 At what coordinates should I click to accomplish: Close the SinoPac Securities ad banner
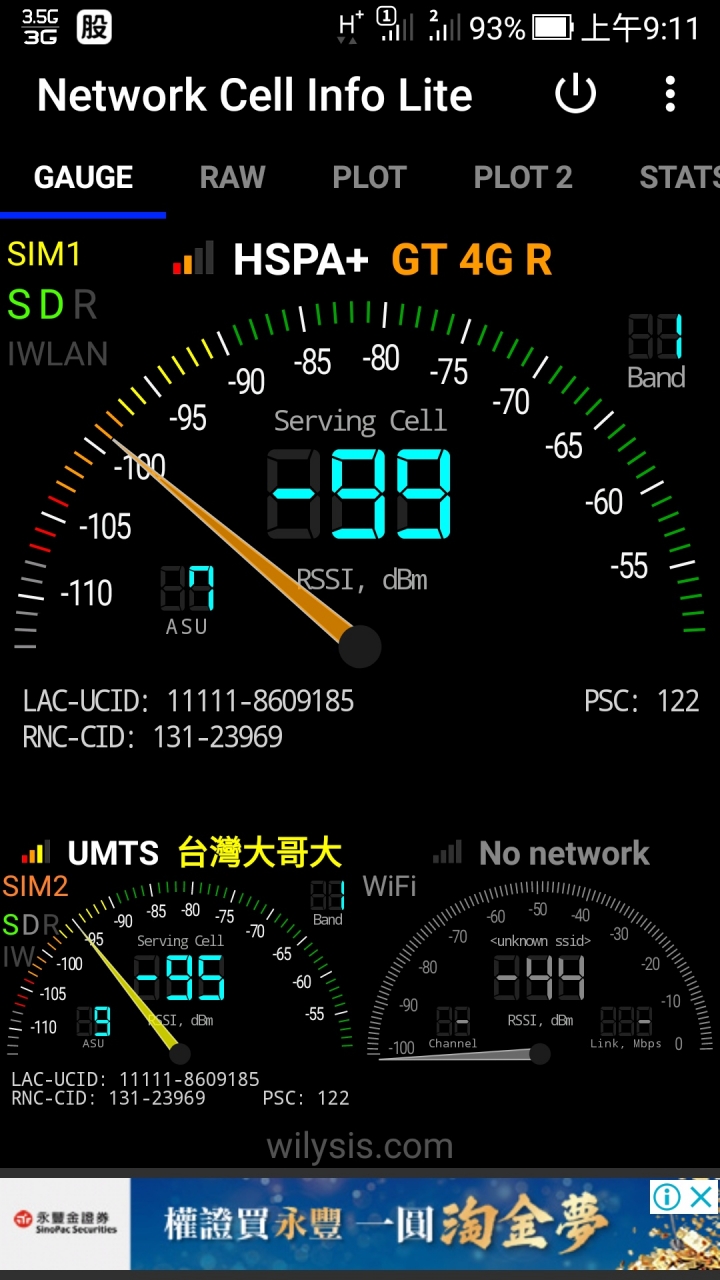point(703,1197)
